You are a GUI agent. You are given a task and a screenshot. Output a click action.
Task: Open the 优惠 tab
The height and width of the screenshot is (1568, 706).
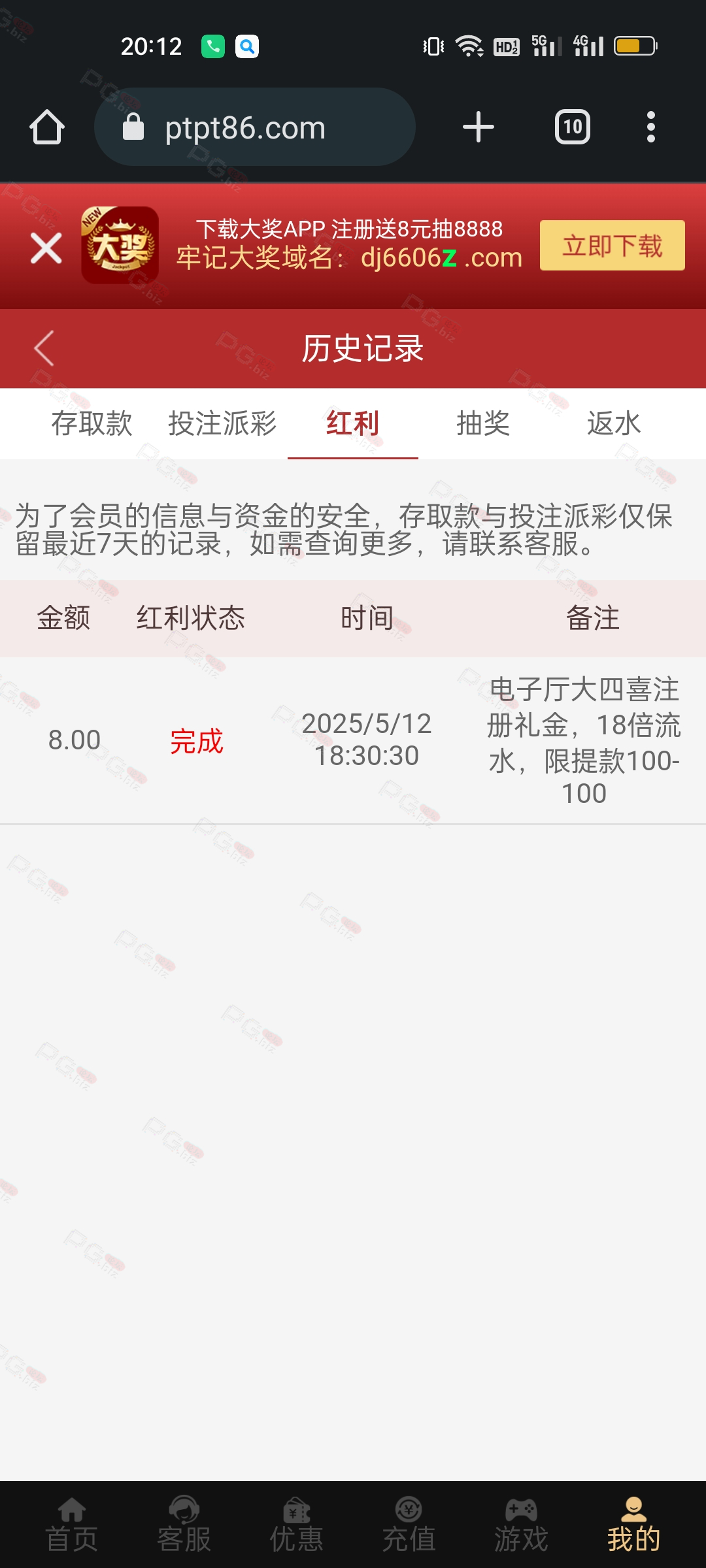[297, 1525]
